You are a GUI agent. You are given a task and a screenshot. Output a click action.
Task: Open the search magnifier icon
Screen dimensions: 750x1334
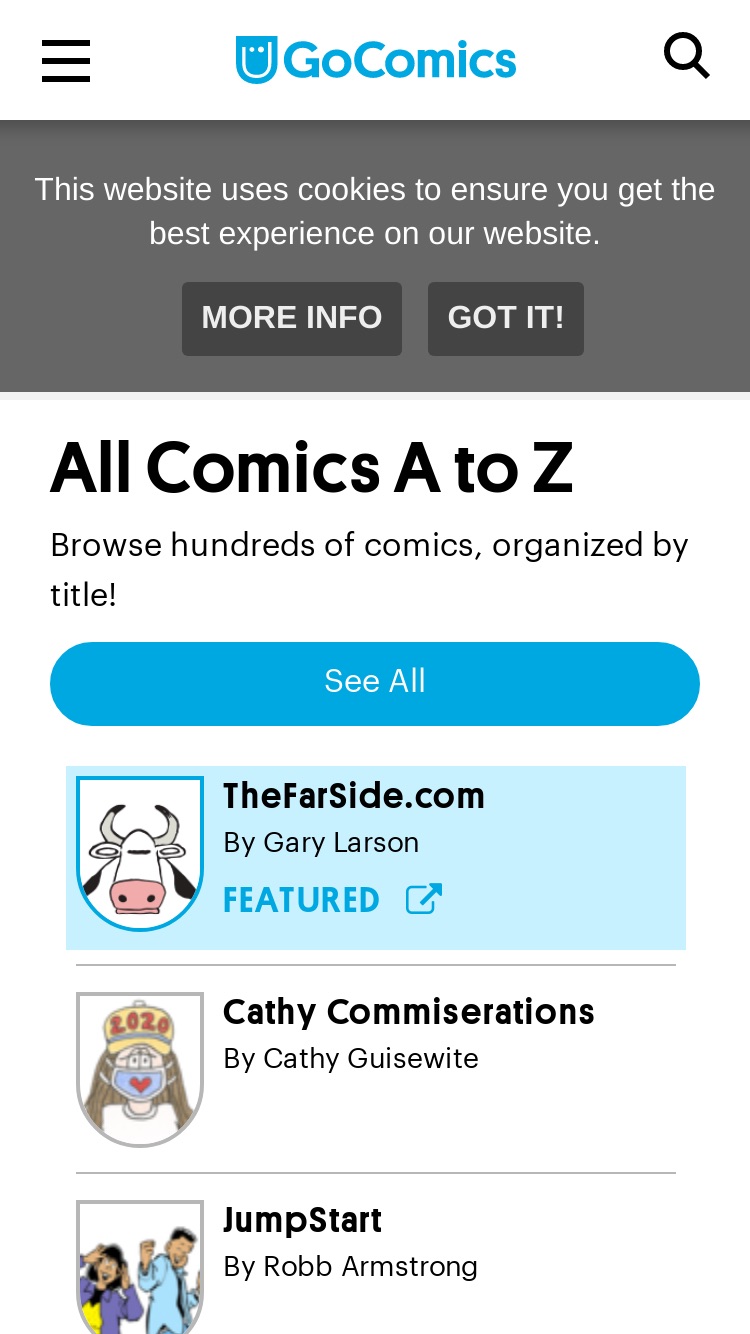tap(687, 55)
